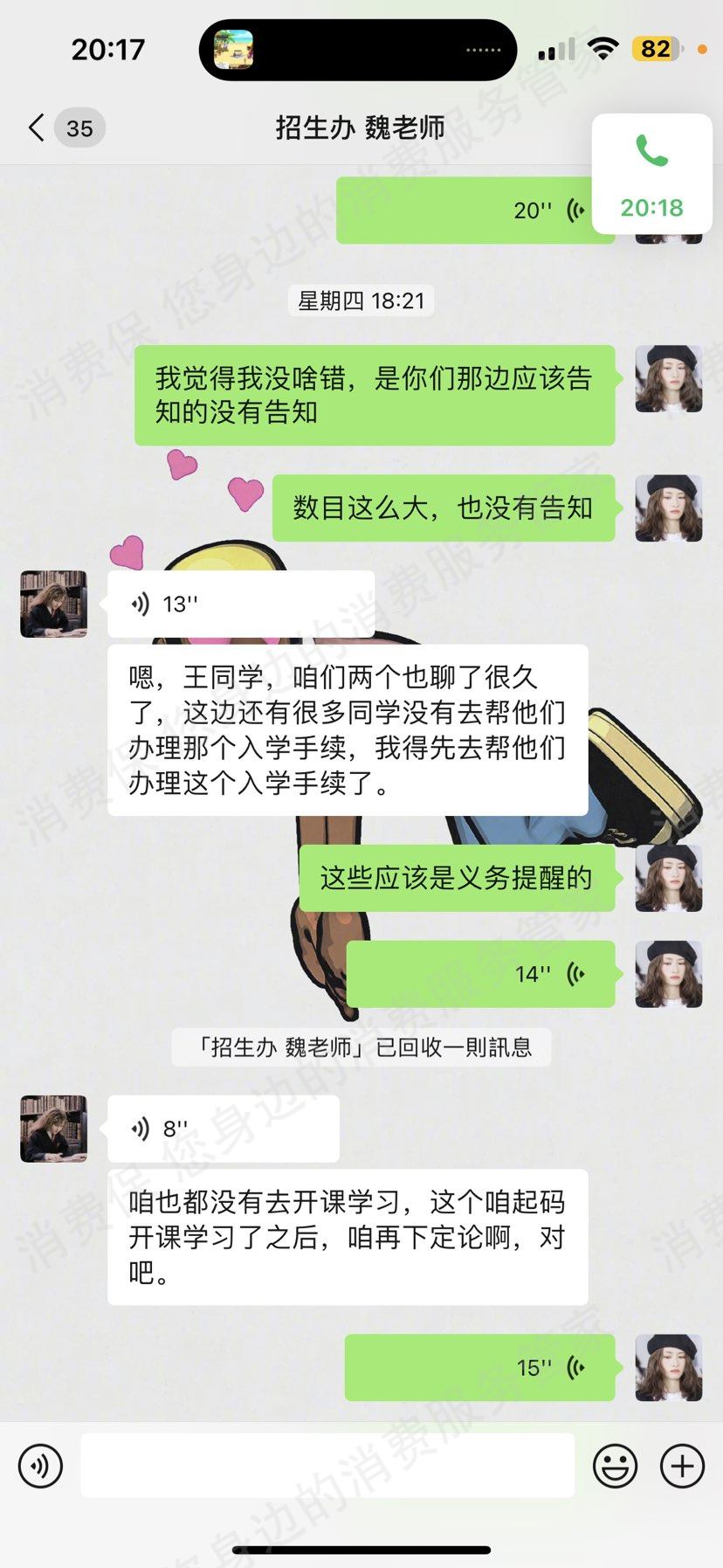Open my avatar next to 数目这么大 message
Image resolution: width=723 pixels, height=1568 pixels.
pyautogui.click(x=668, y=508)
